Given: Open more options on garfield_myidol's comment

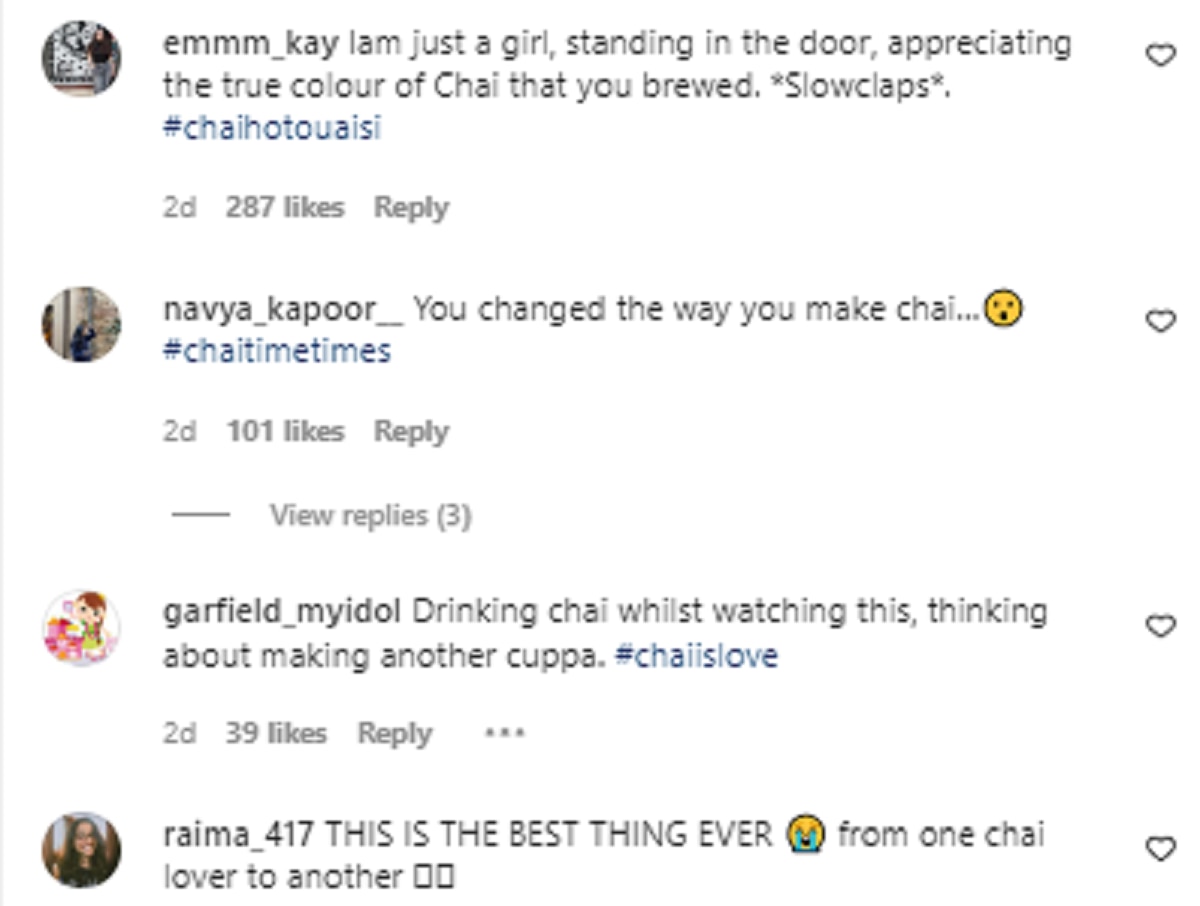Looking at the screenshot, I should (x=504, y=734).
